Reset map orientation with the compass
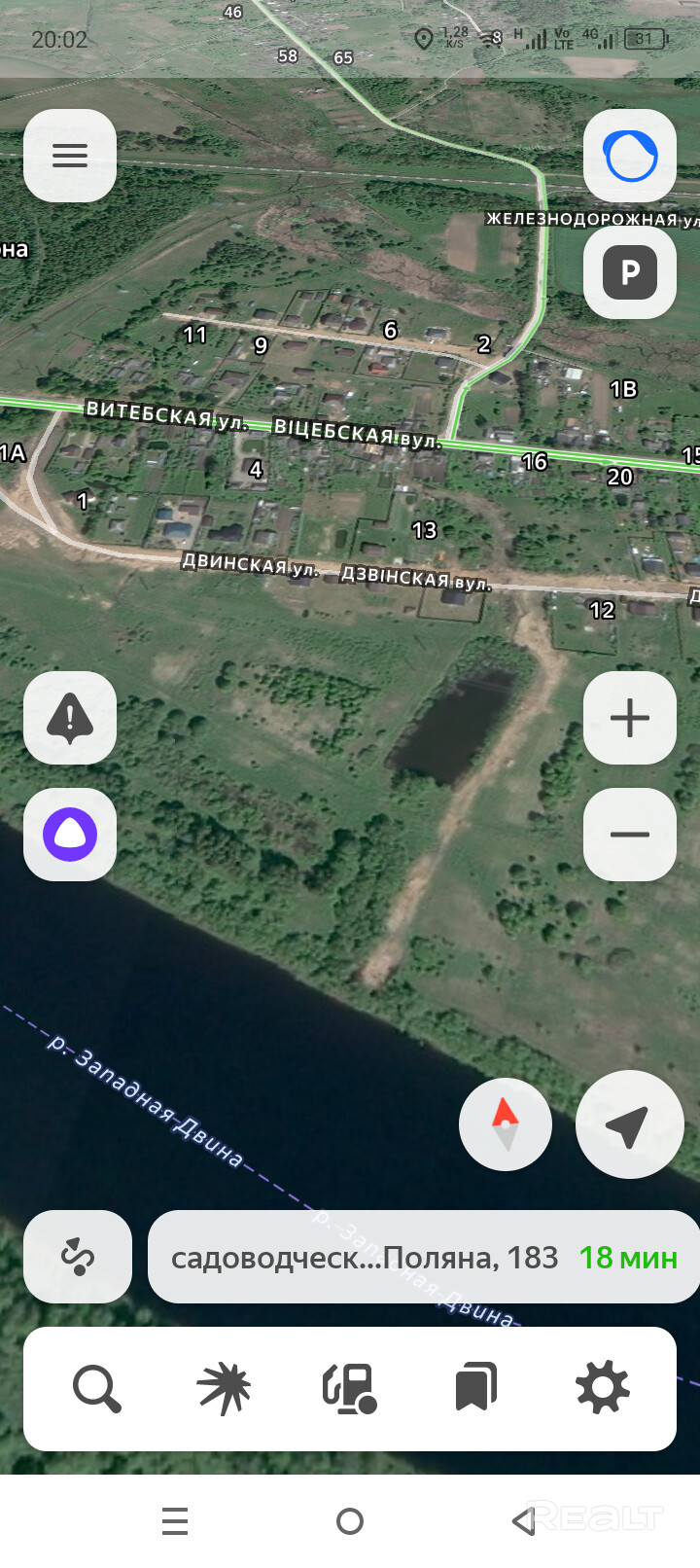The width and height of the screenshot is (700, 1568). (506, 1124)
